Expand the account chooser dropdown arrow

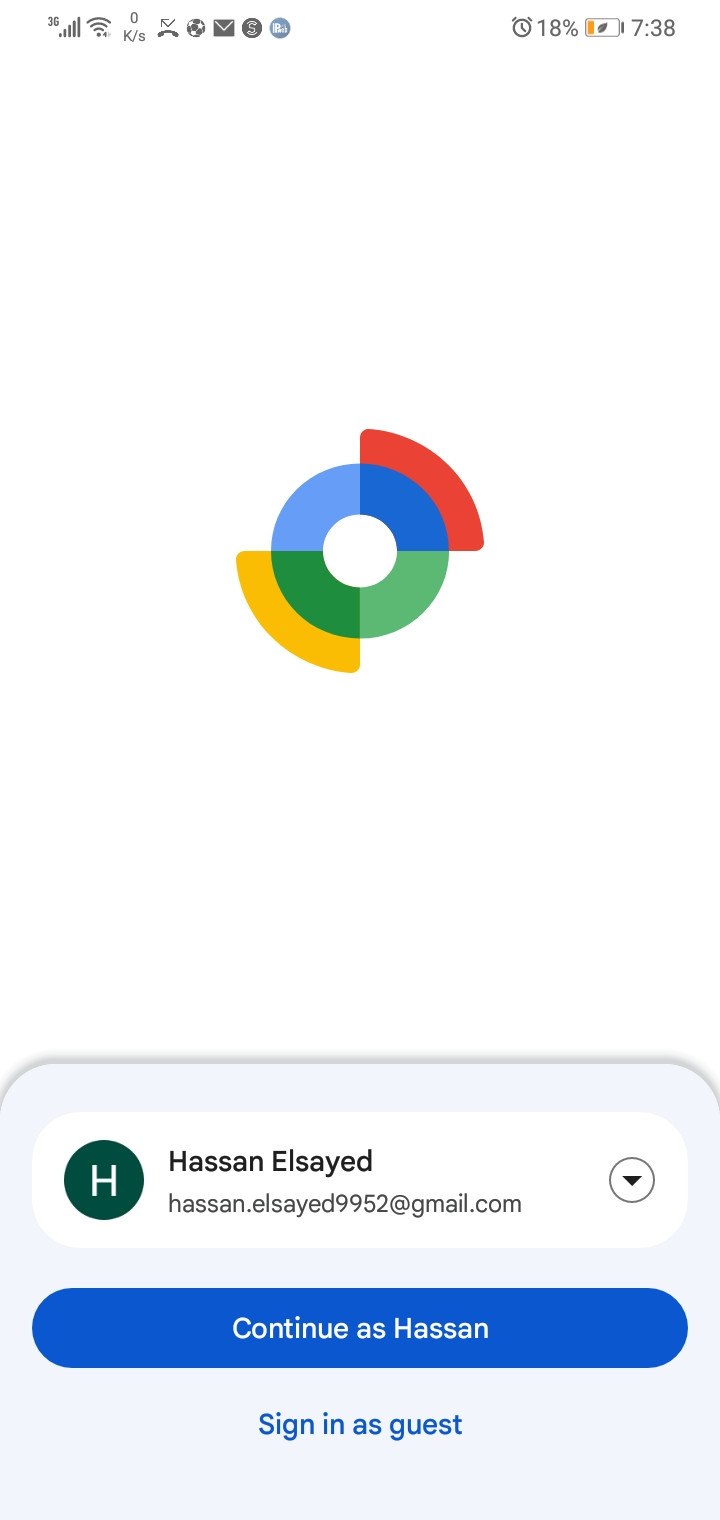[x=632, y=1180]
